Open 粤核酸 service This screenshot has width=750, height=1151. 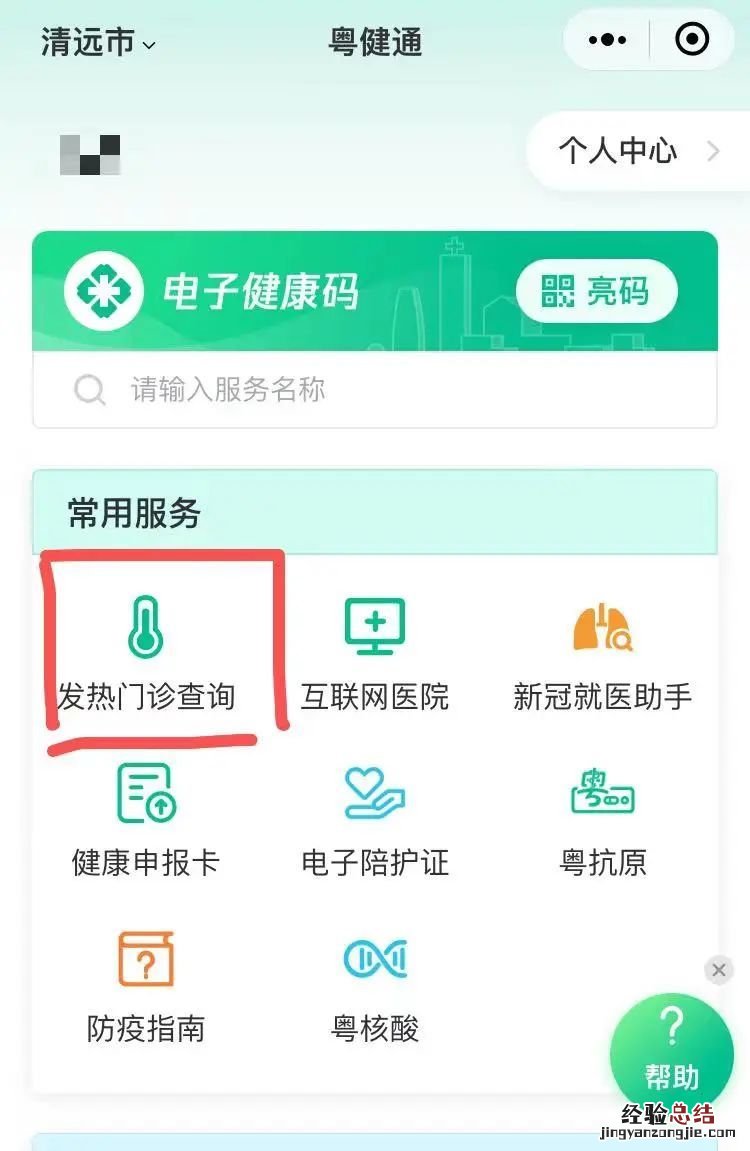(x=375, y=985)
